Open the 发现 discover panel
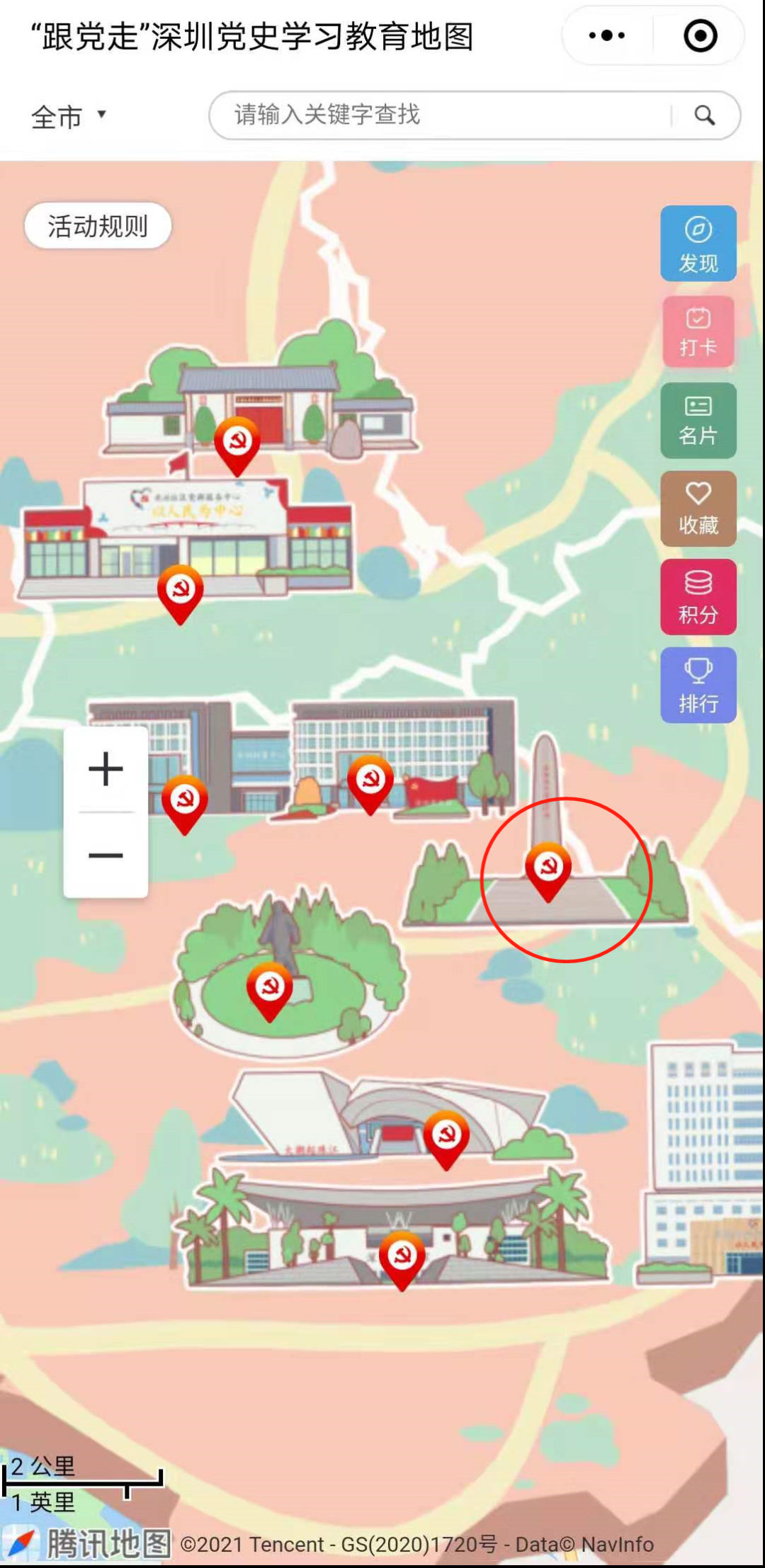This screenshot has height=1568, width=765. (x=698, y=244)
